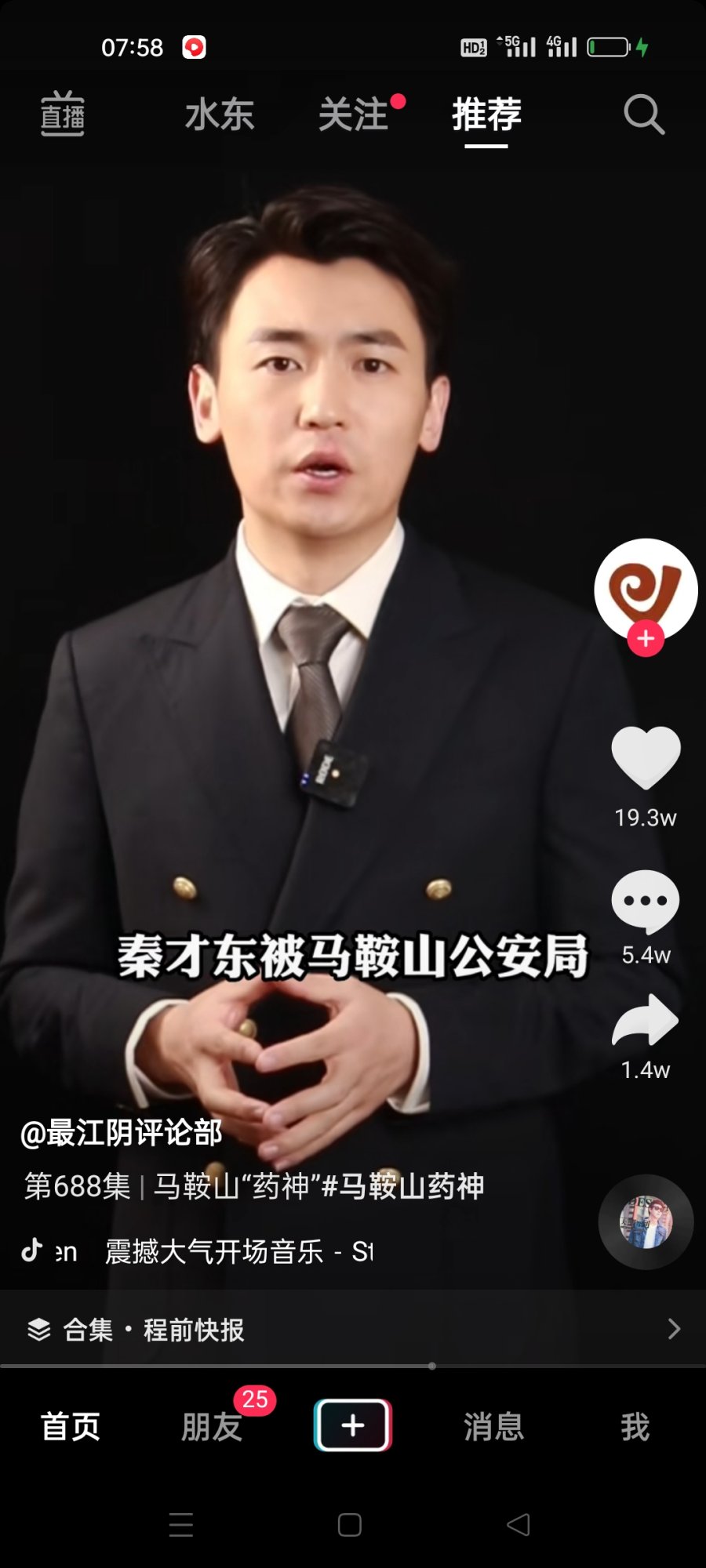Select the 推荐 tab
This screenshot has width=706, height=1568.
click(x=486, y=114)
